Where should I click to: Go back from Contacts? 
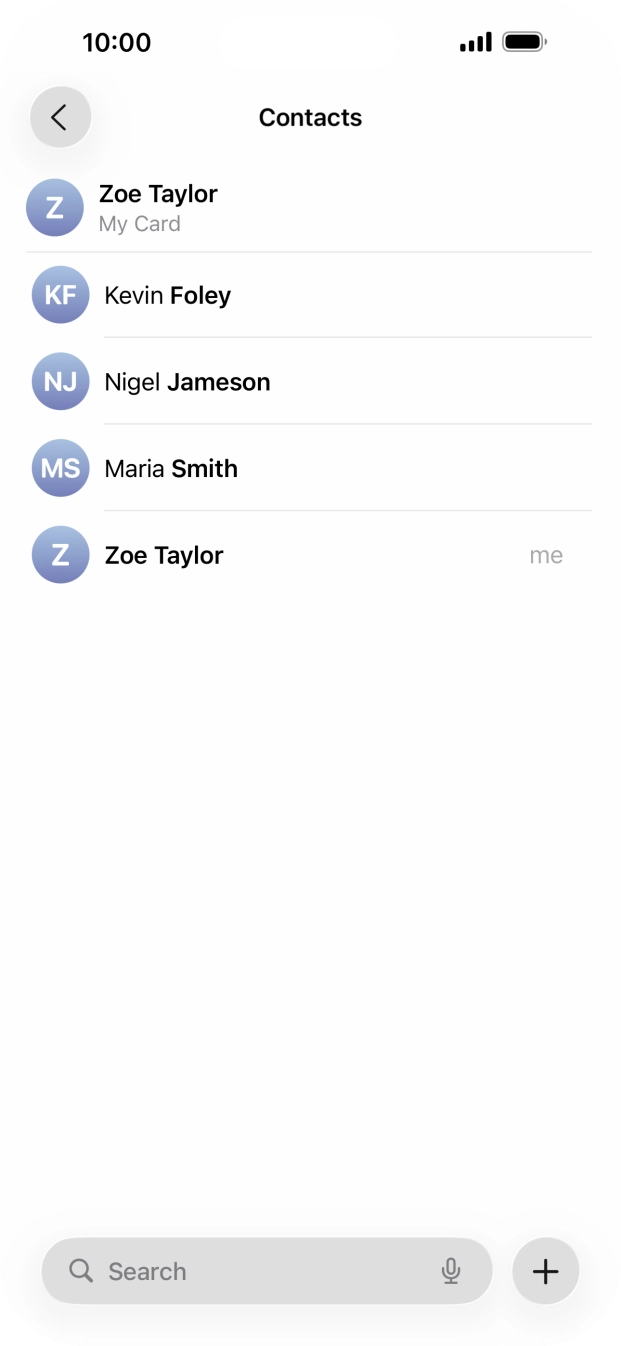coord(60,117)
